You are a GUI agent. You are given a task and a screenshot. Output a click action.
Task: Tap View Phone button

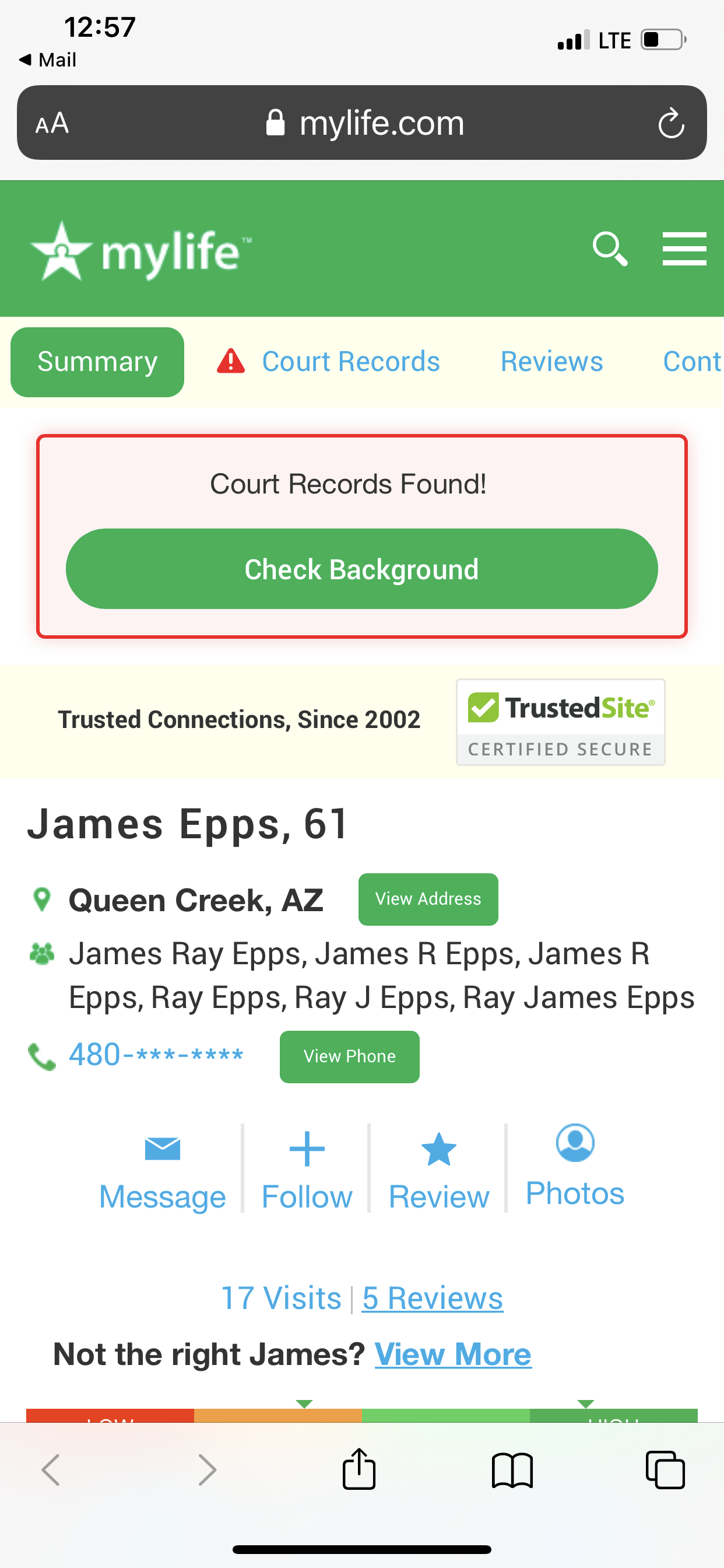tap(349, 1056)
